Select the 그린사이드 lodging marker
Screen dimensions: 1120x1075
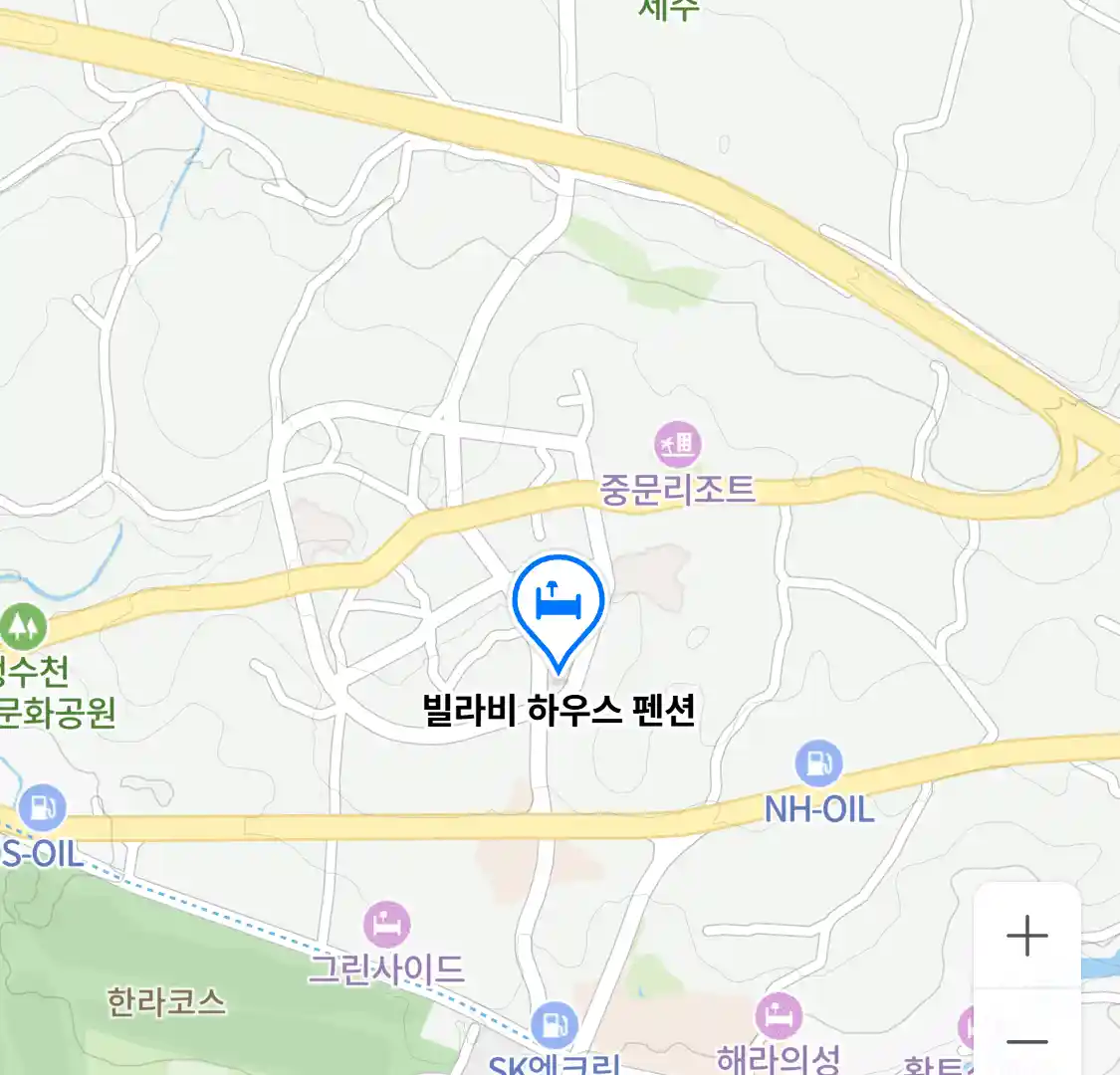pyautogui.click(x=386, y=925)
